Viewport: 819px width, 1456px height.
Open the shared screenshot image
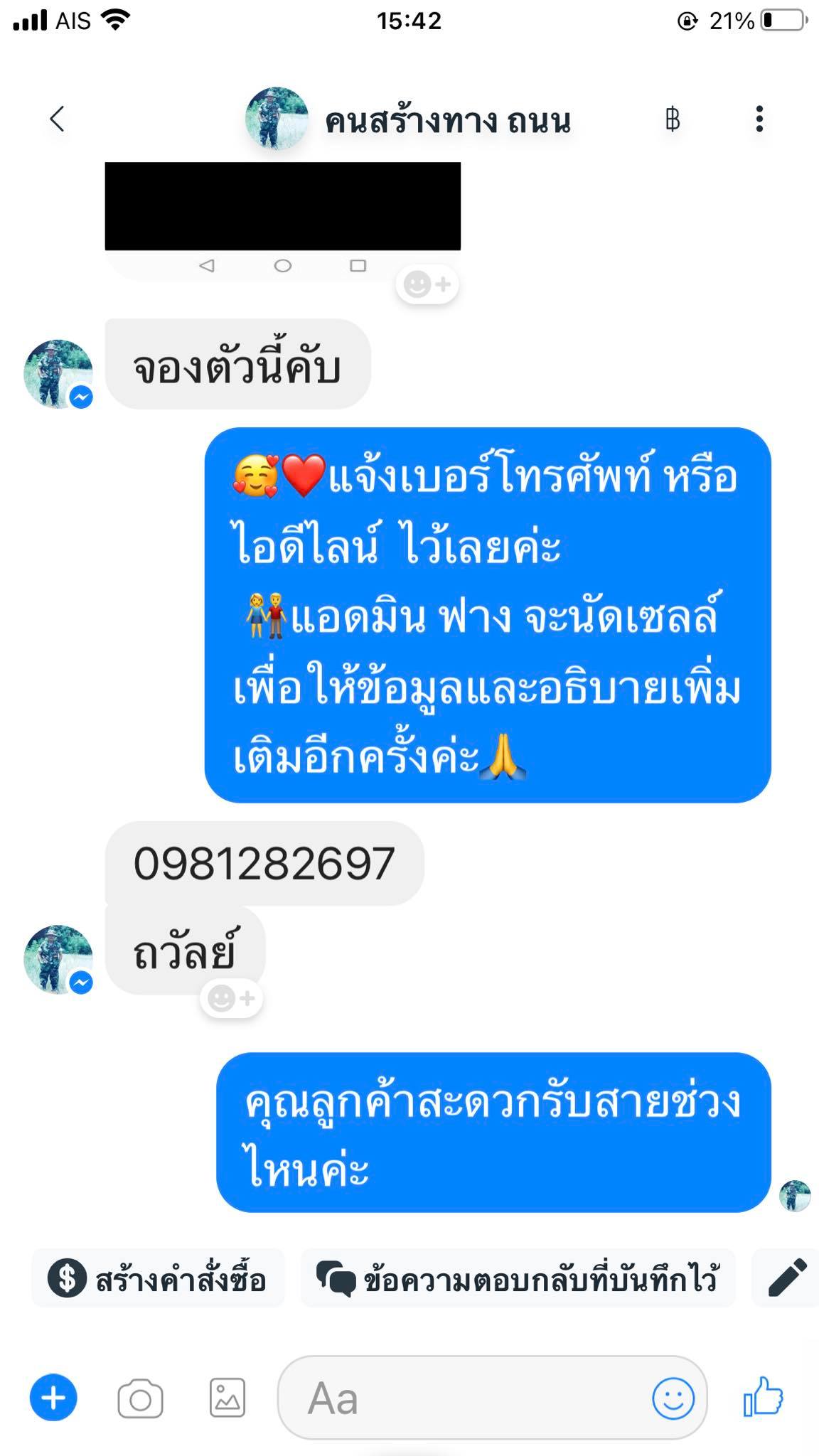[282, 213]
